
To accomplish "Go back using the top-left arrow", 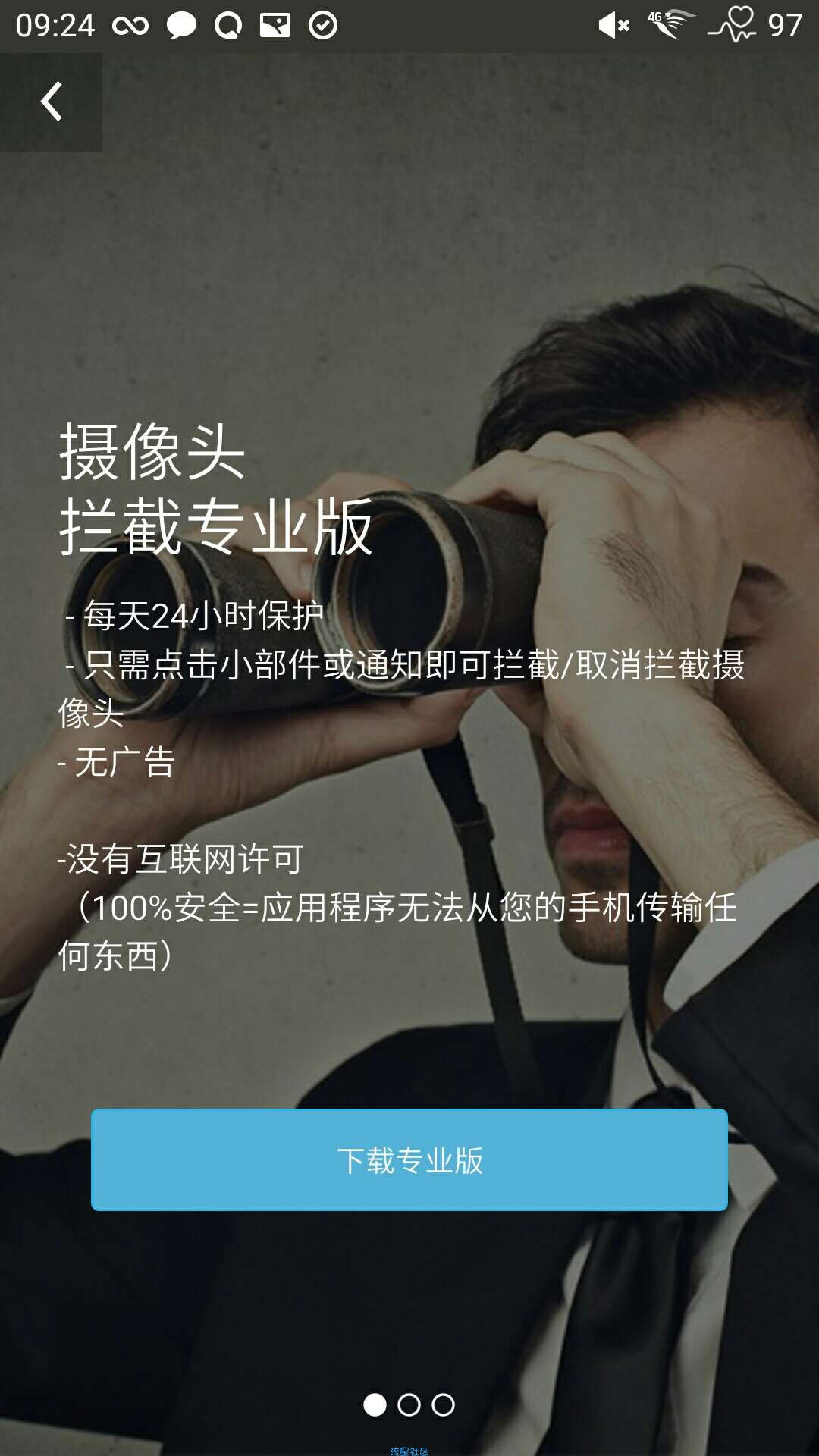I will [51, 102].
